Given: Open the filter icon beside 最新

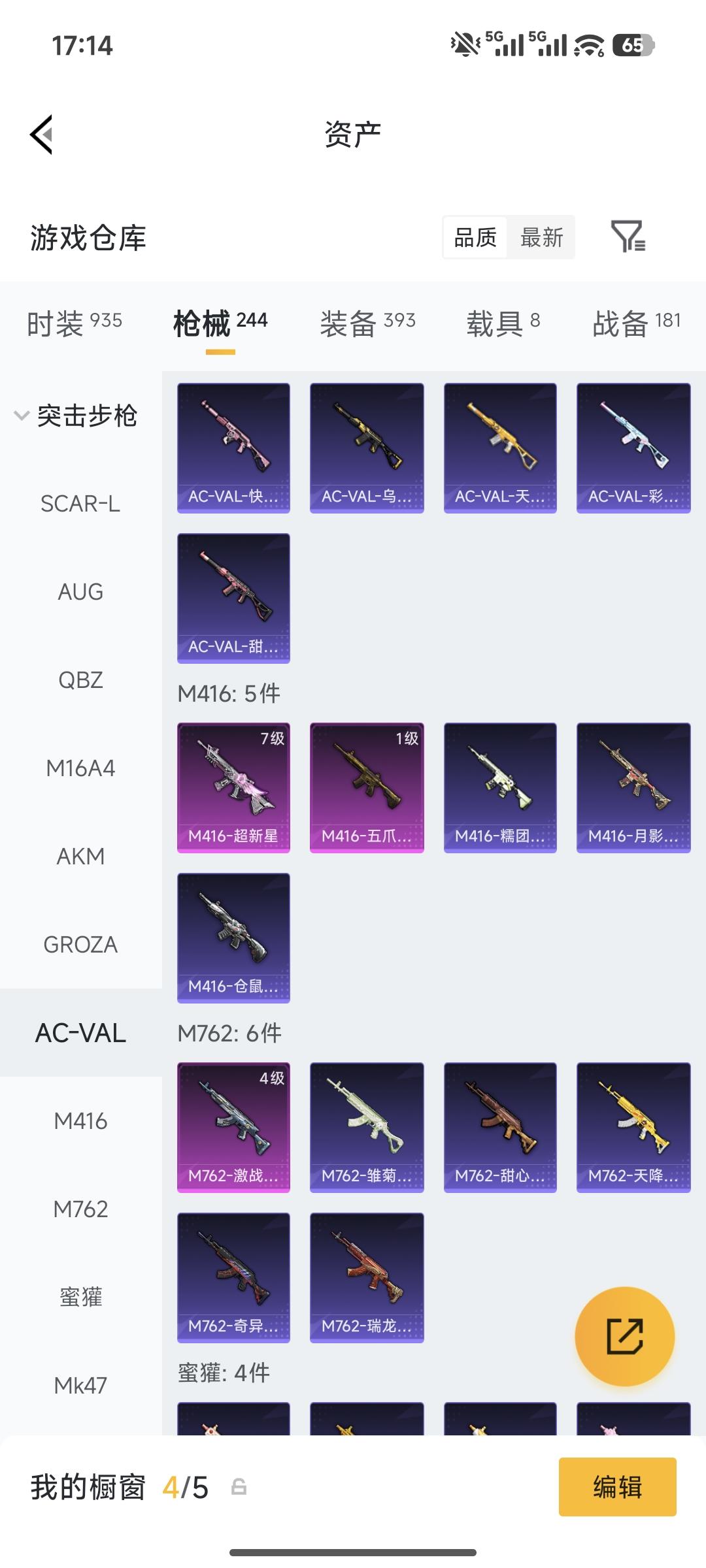Looking at the screenshot, I should [x=628, y=237].
